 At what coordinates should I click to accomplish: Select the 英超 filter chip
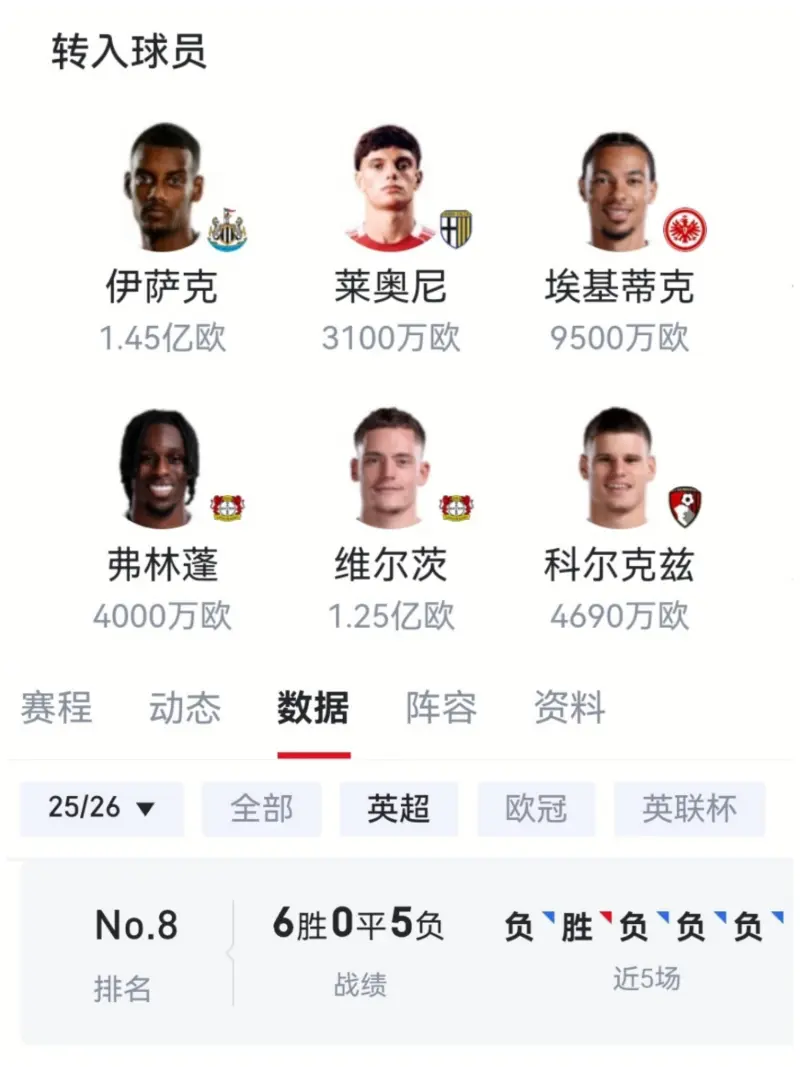pyautogui.click(x=398, y=808)
